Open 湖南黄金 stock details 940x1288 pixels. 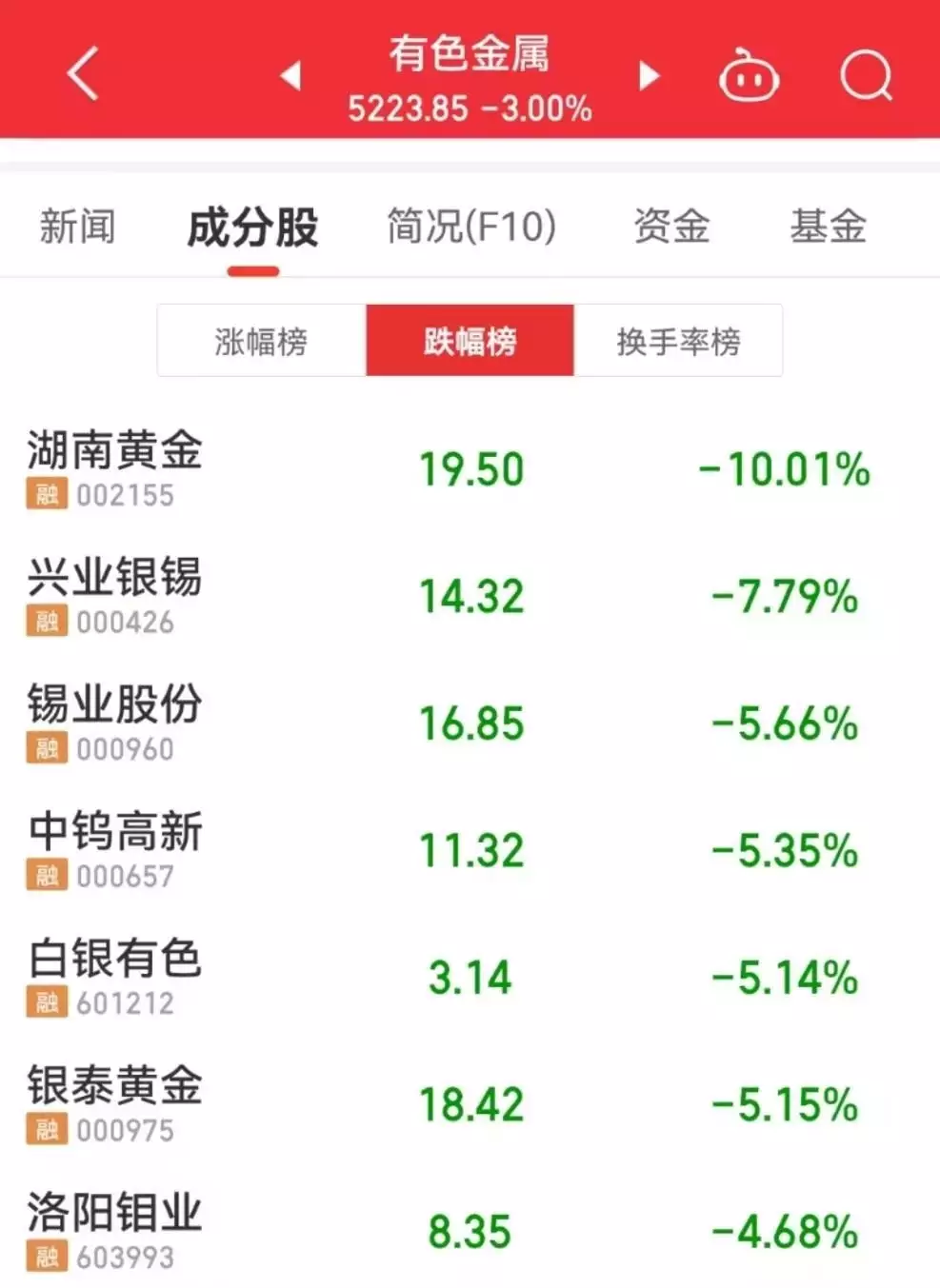pos(112,455)
